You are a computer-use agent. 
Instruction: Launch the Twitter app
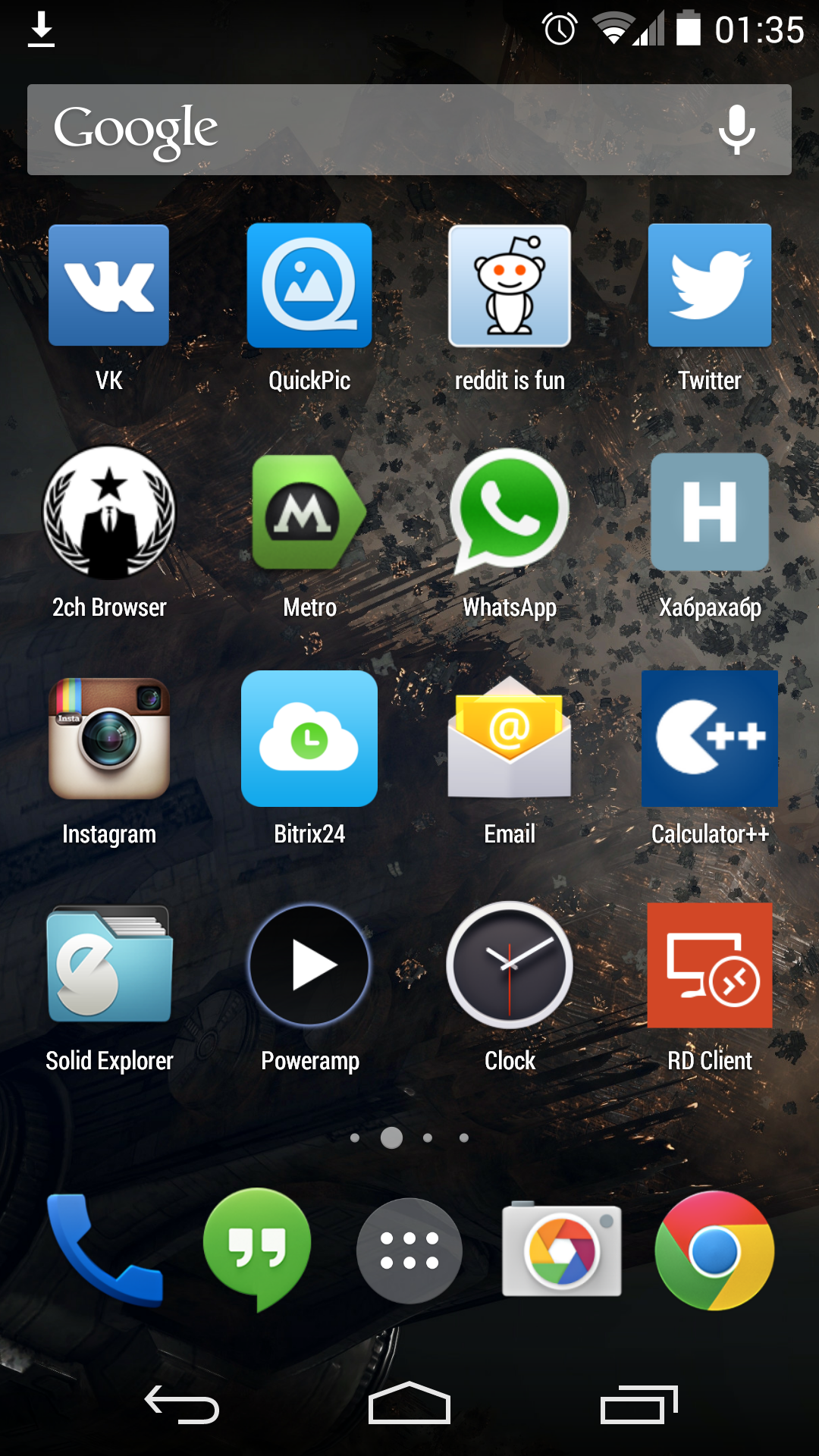pos(710,286)
